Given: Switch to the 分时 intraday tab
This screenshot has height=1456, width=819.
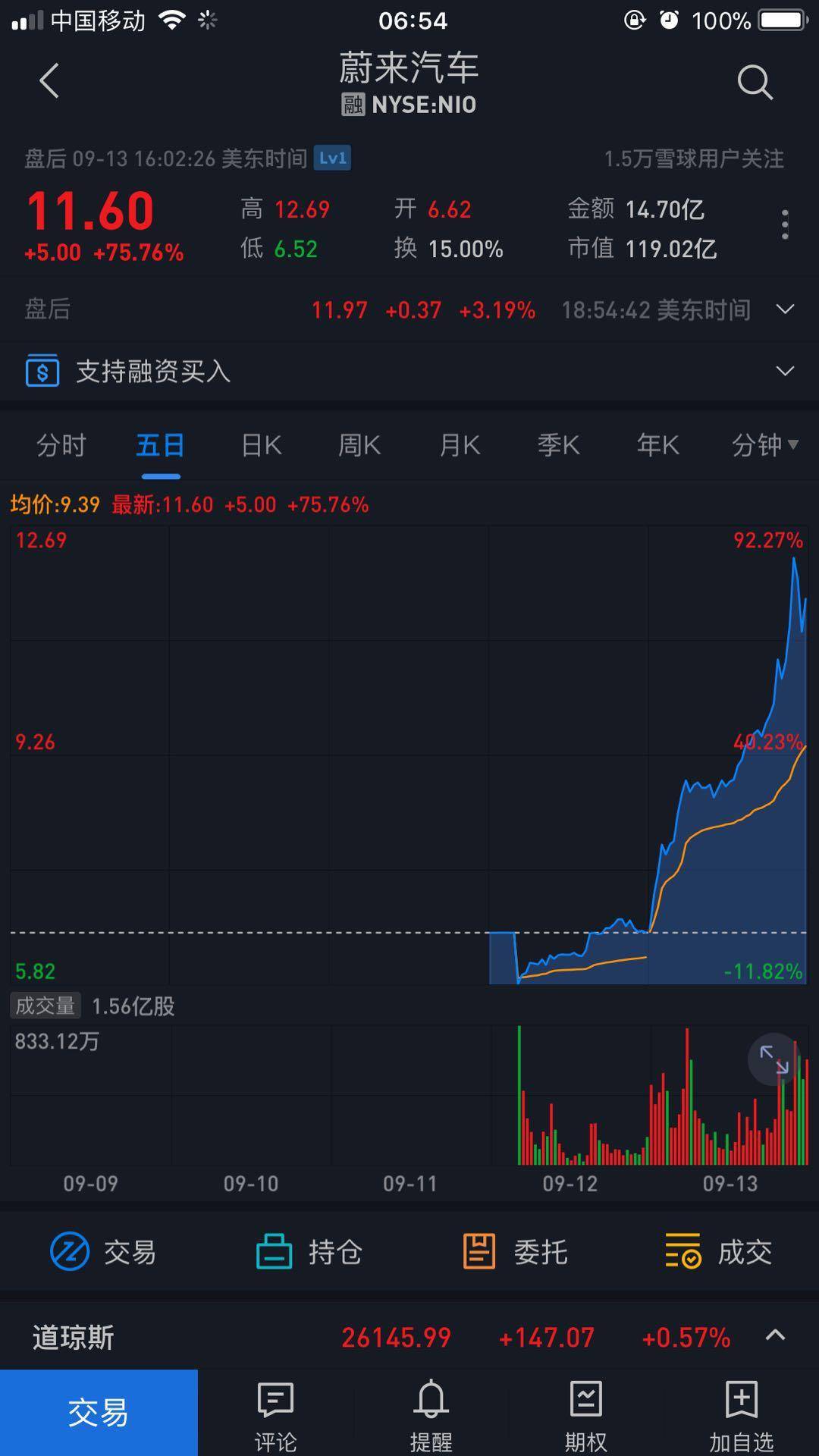Looking at the screenshot, I should tap(61, 445).
